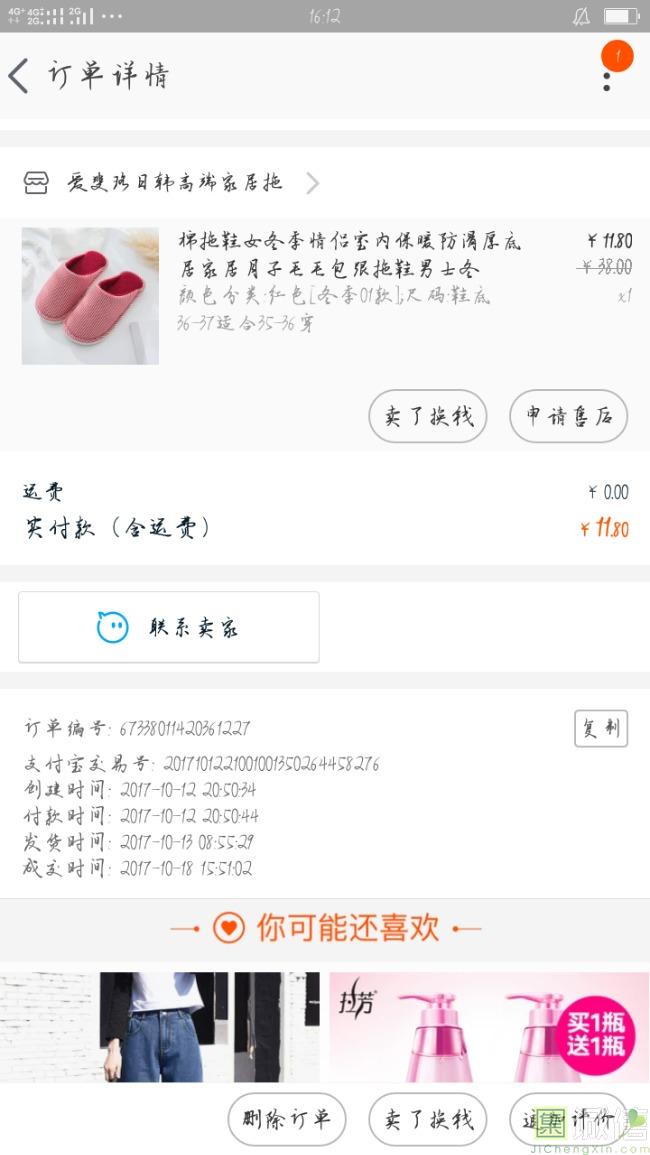Open the three-dot overflow menu
The image size is (650, 1155).
click(607, 76)
